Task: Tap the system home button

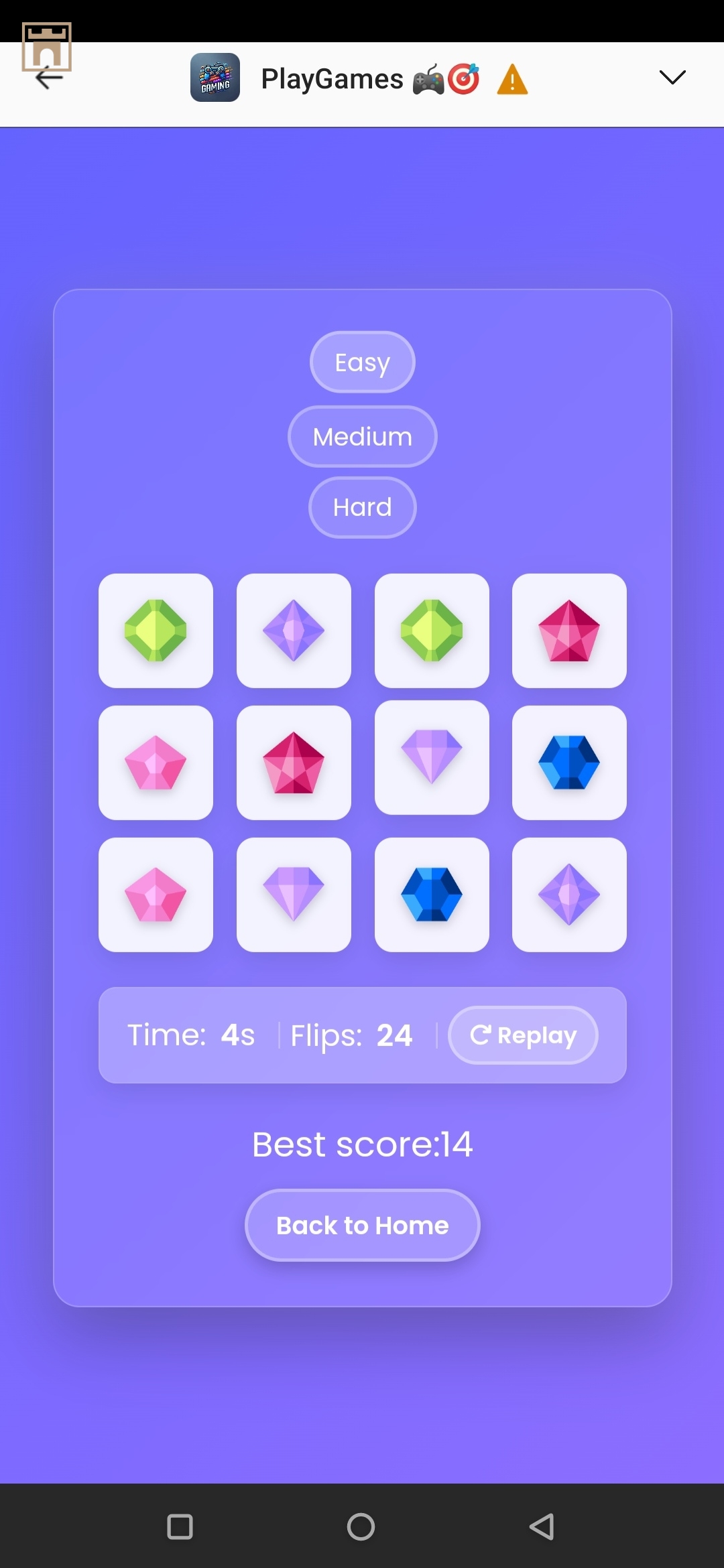Action: (361, 1527)
